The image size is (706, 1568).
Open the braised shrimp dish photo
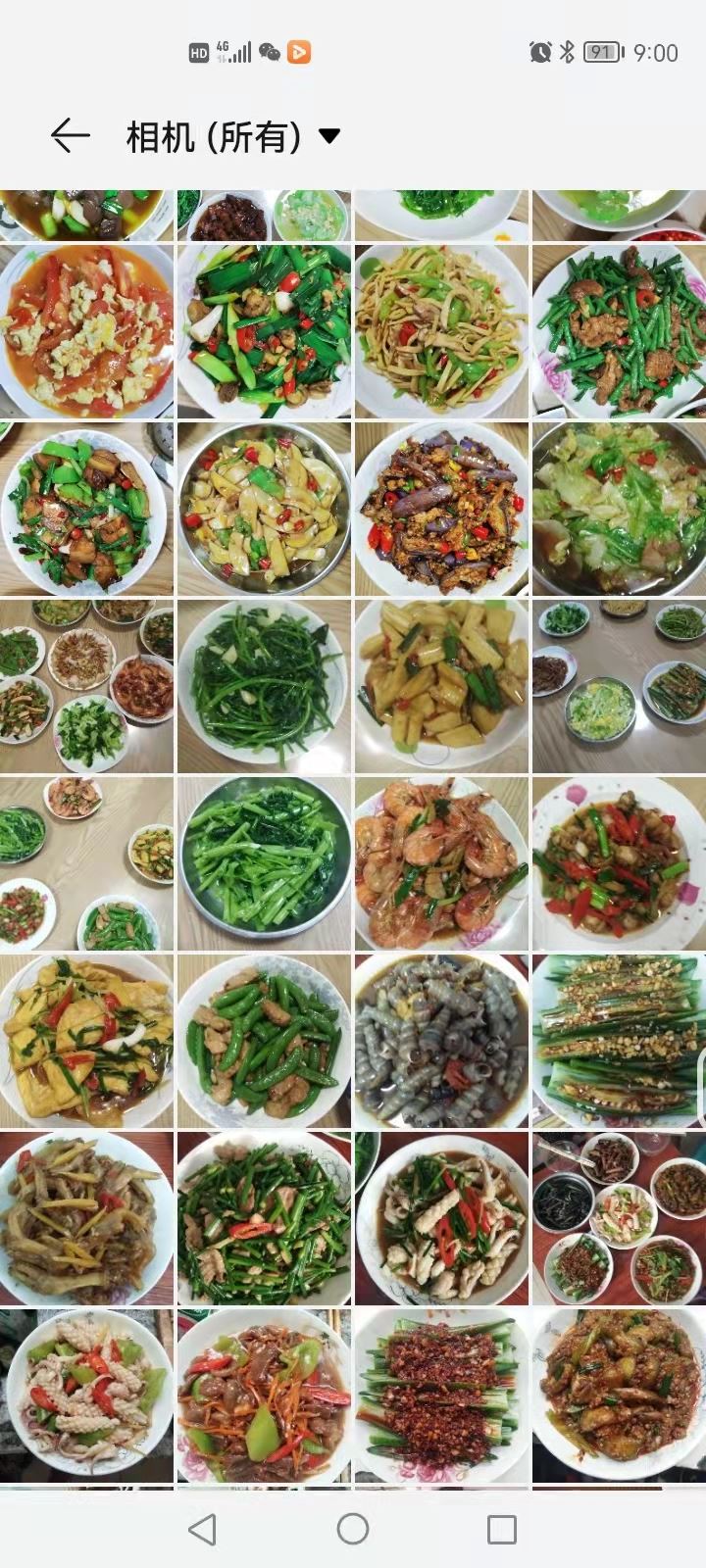(441, 863)
